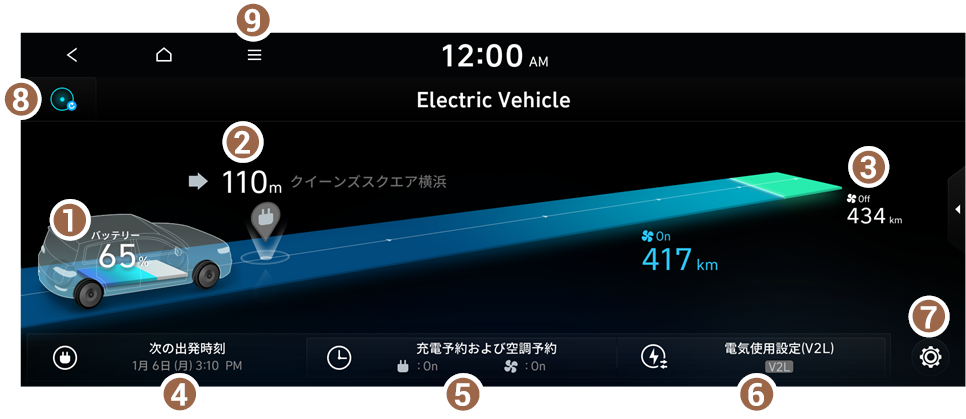
Task: Open EV settings with the gear icon
Action: (931, 357)
